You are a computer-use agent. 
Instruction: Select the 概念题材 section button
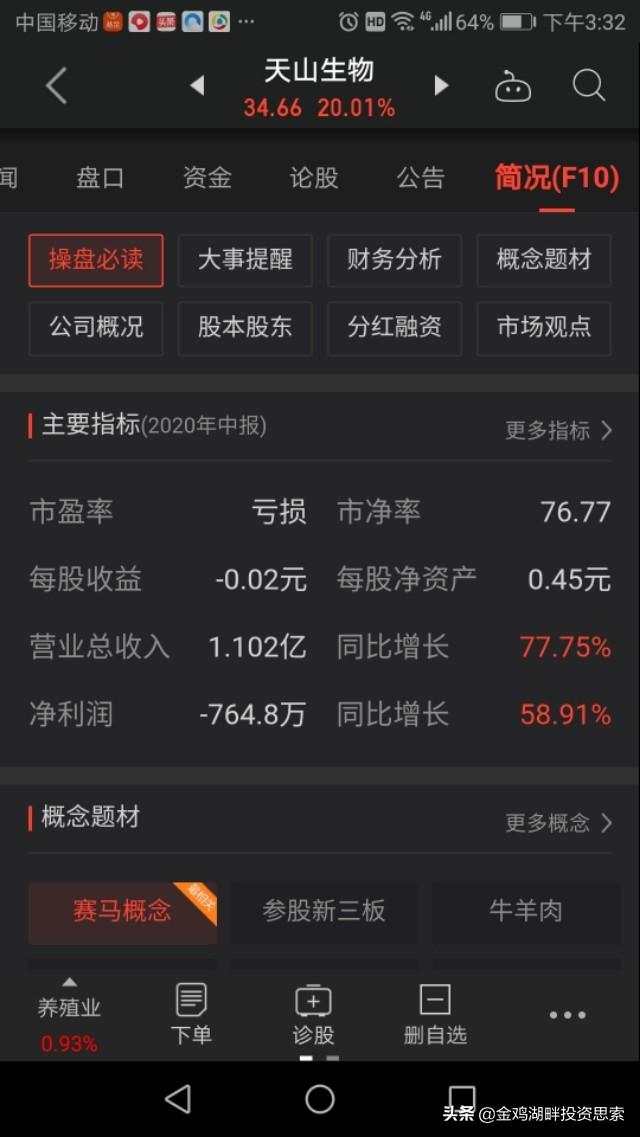tap(544, 260)
